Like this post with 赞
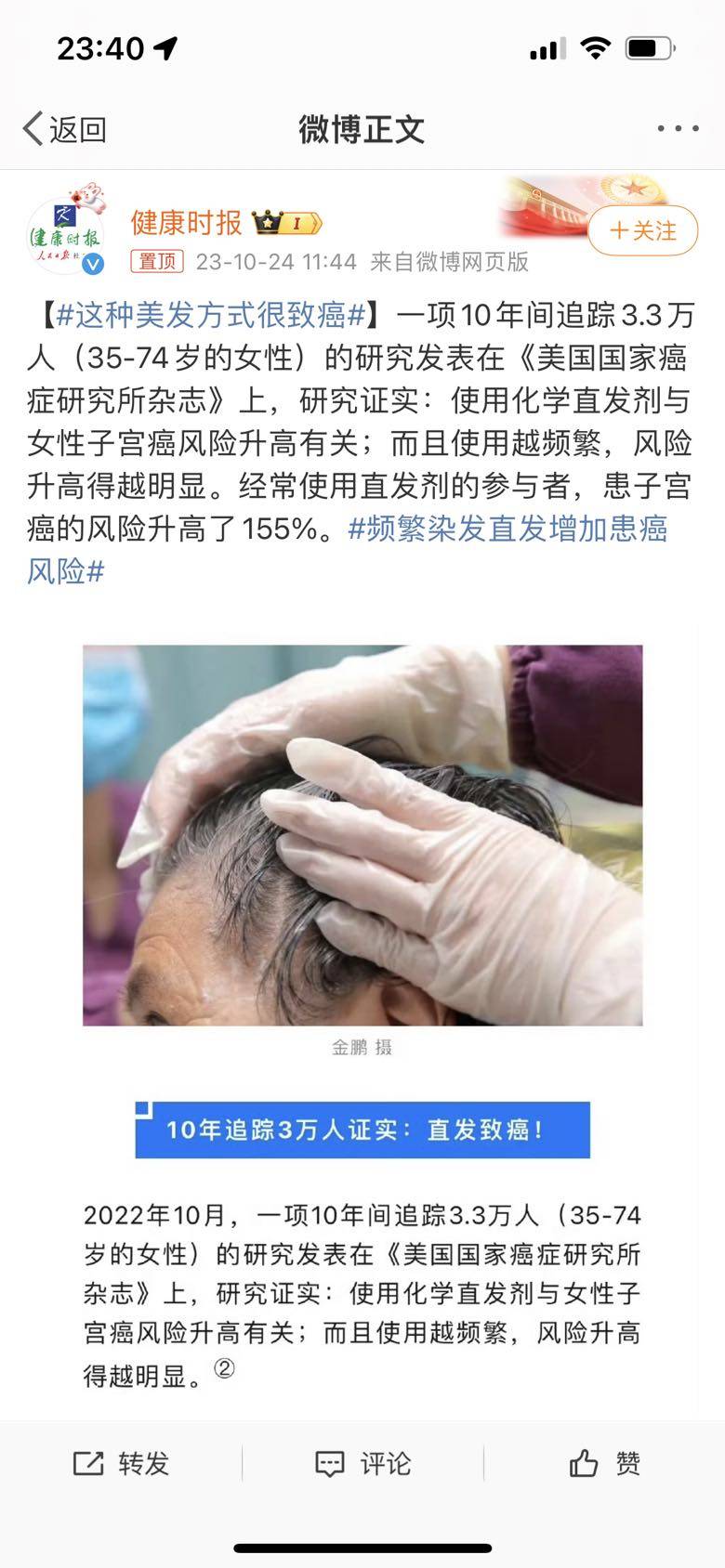The image size is (725, 1568). 604,1464
